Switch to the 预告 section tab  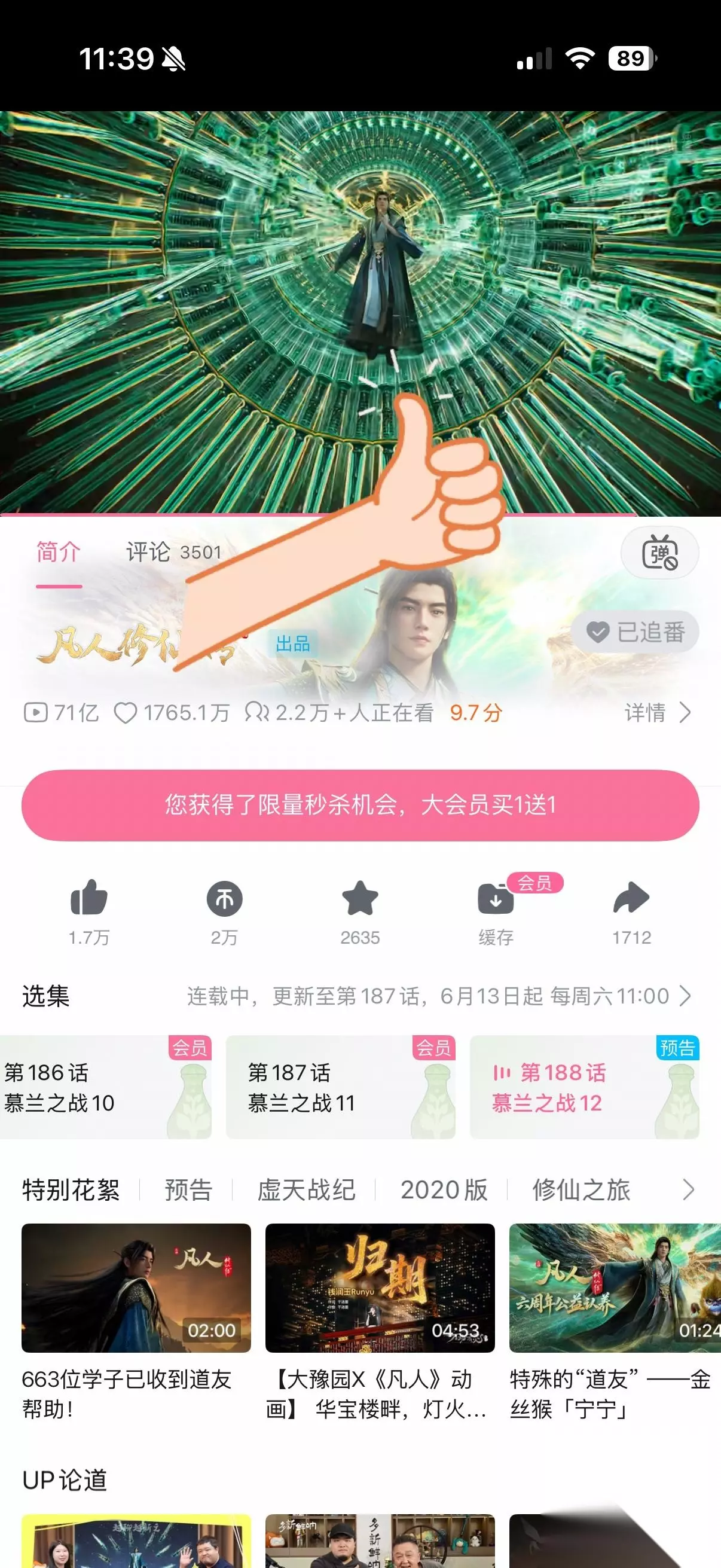click(188, 1189)
